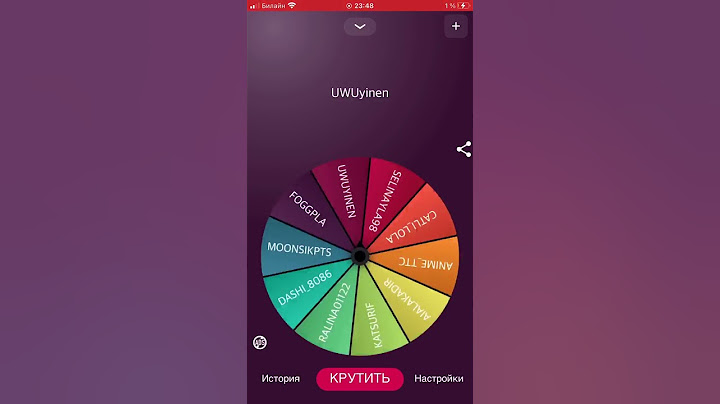Open История spin history
The height and width of the screenshot is (404, 720).
pyautogui.click(x=281, y=379)
